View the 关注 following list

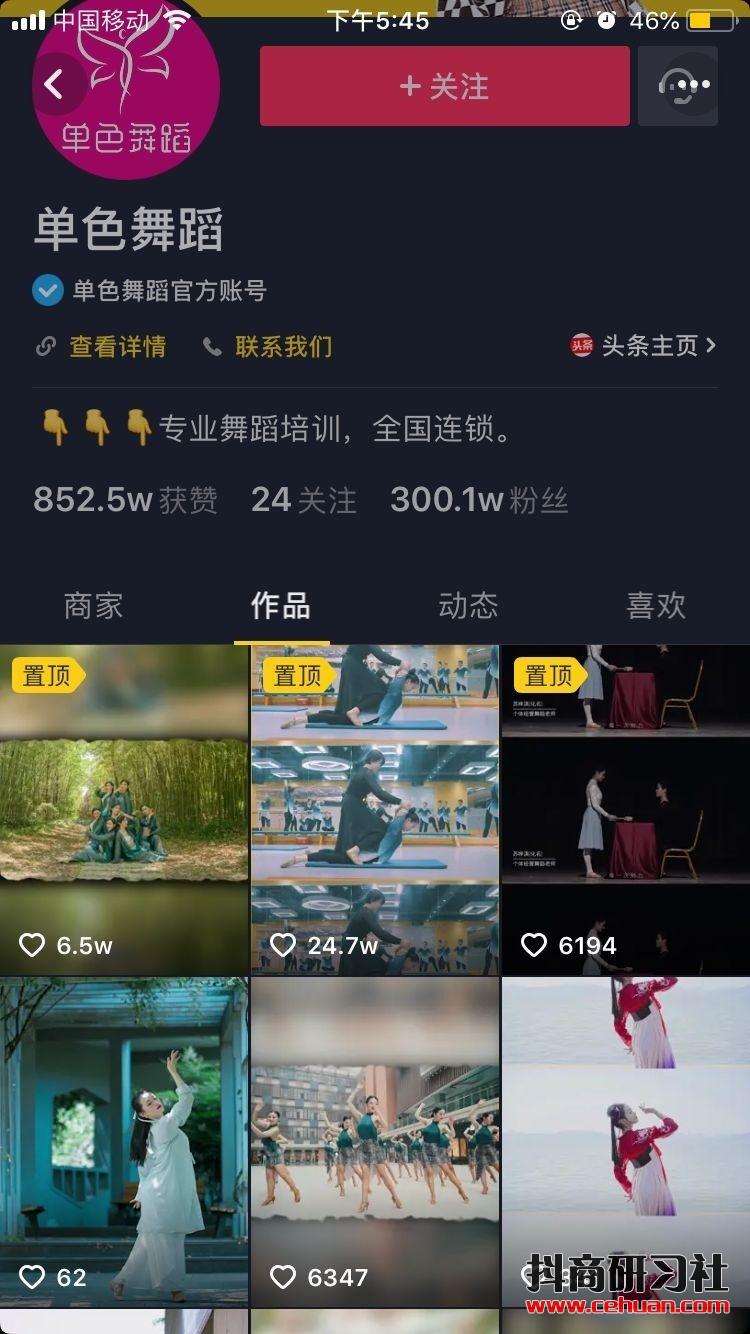coord(304,500)
